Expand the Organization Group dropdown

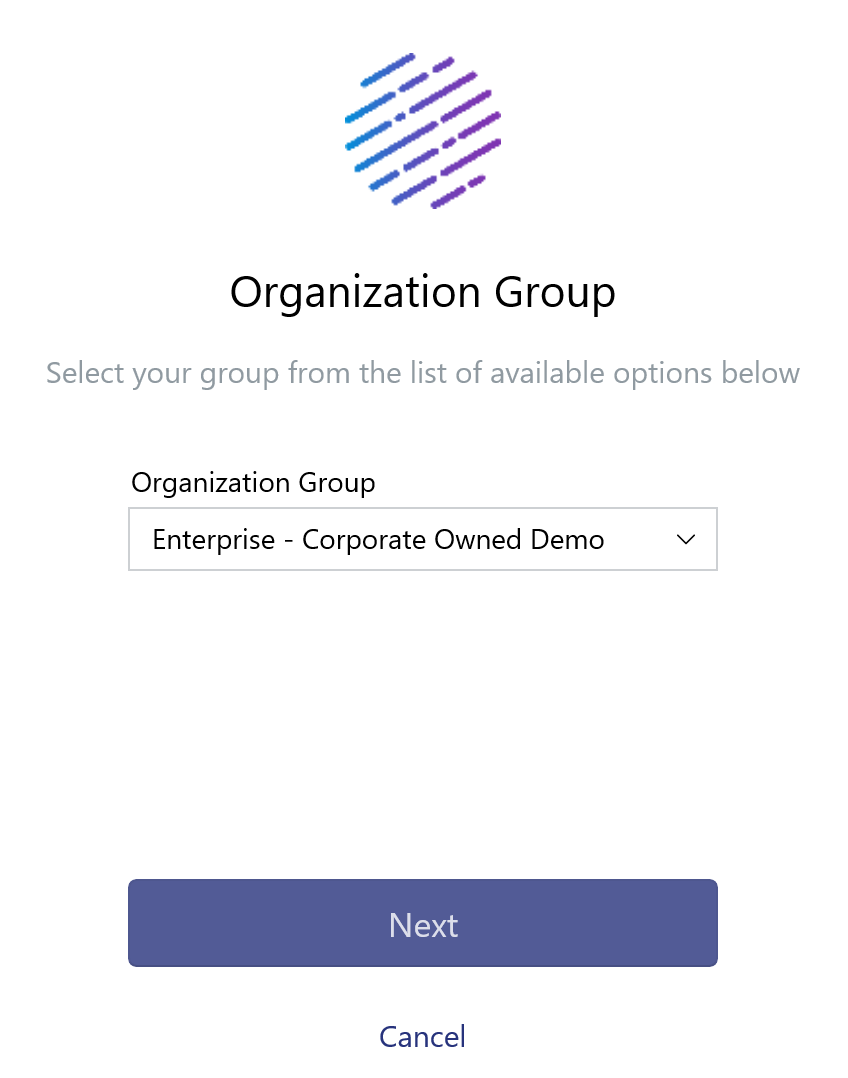(x=422, y=540)
